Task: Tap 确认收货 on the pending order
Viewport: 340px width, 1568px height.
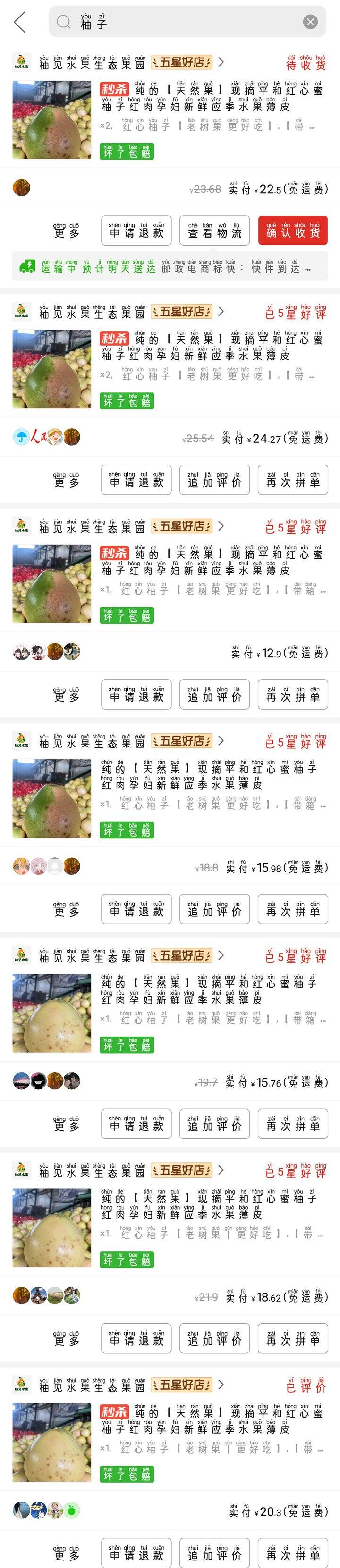Action: 292,231
